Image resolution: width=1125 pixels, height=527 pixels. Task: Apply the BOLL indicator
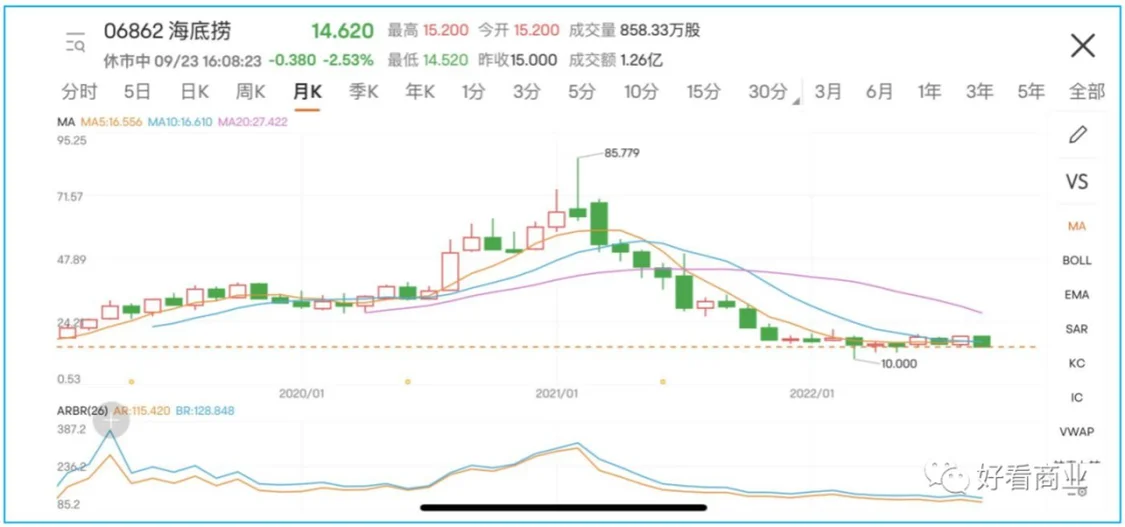(1077, 260)
